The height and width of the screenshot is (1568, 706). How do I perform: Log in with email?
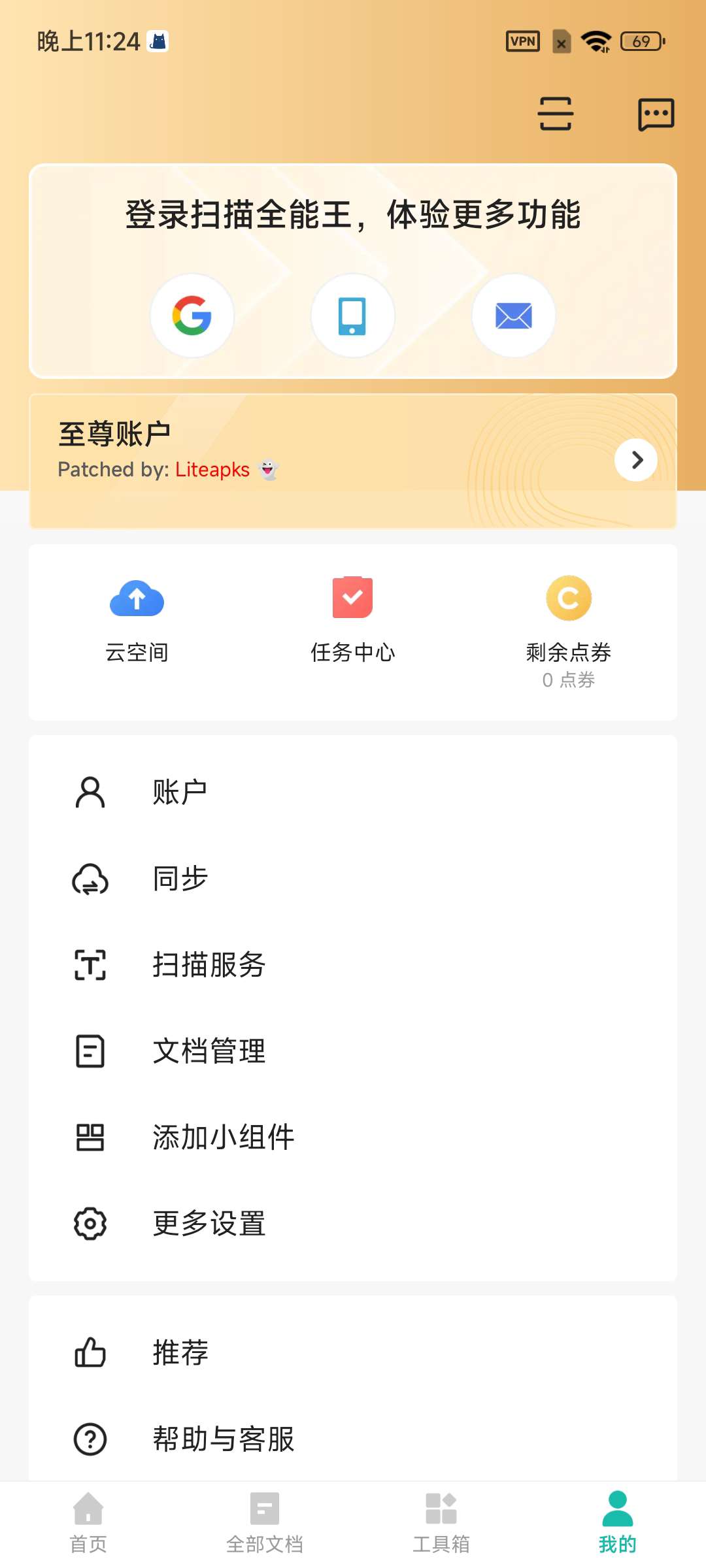click(514, 316)
